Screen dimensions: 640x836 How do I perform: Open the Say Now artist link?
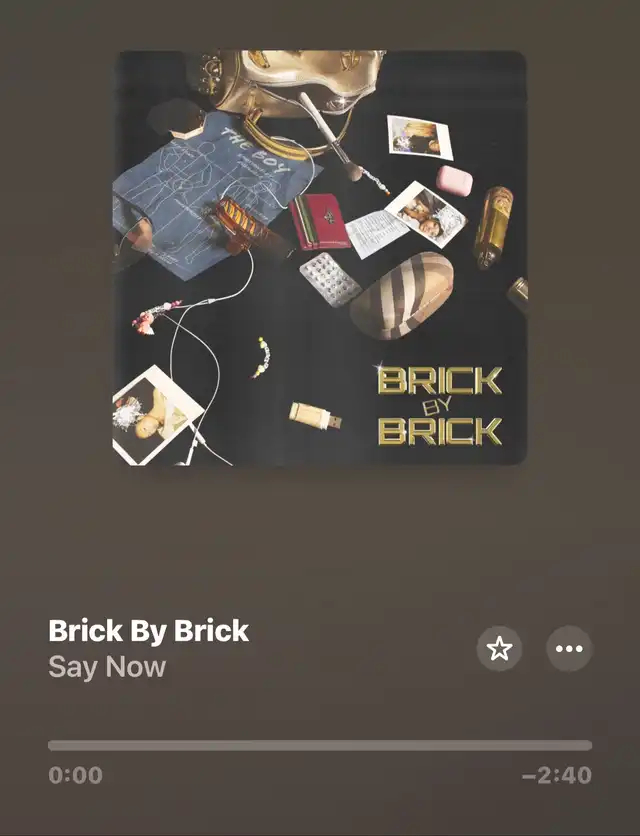coord(107,667)
